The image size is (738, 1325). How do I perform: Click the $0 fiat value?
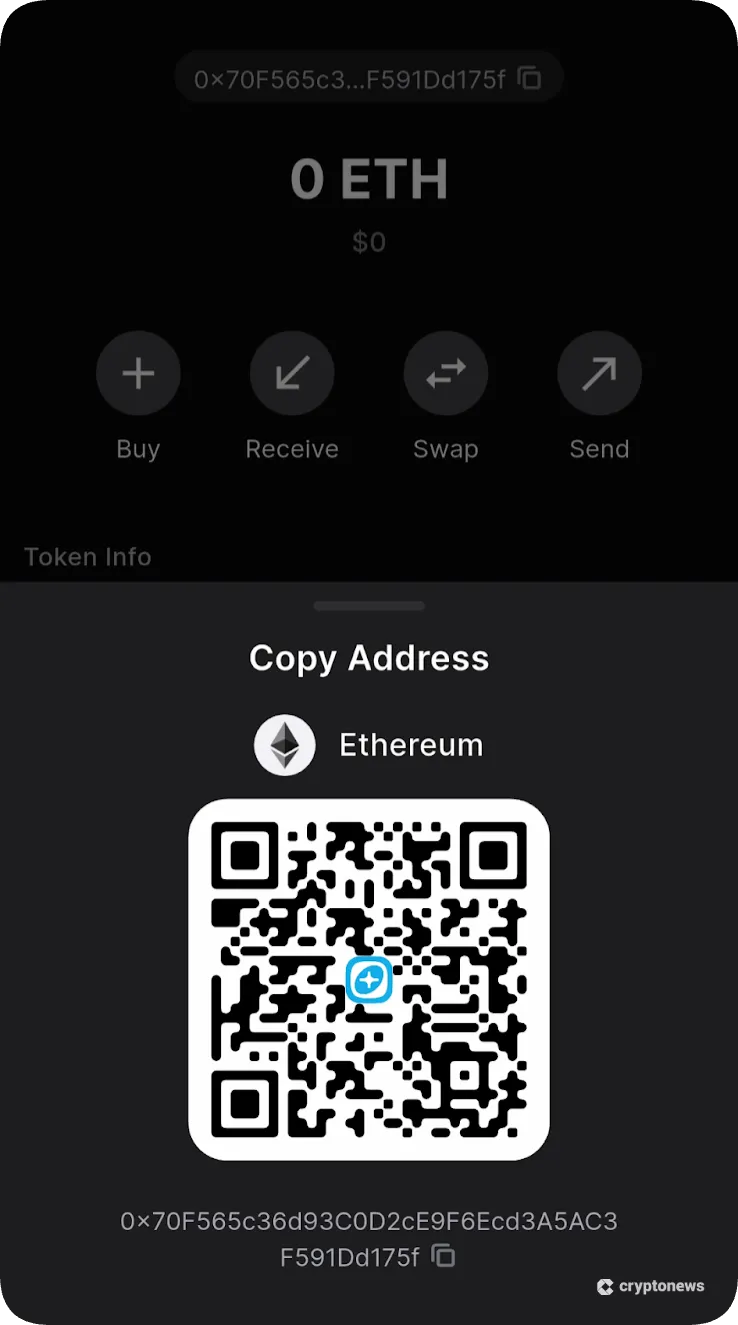tap(369, 242)
